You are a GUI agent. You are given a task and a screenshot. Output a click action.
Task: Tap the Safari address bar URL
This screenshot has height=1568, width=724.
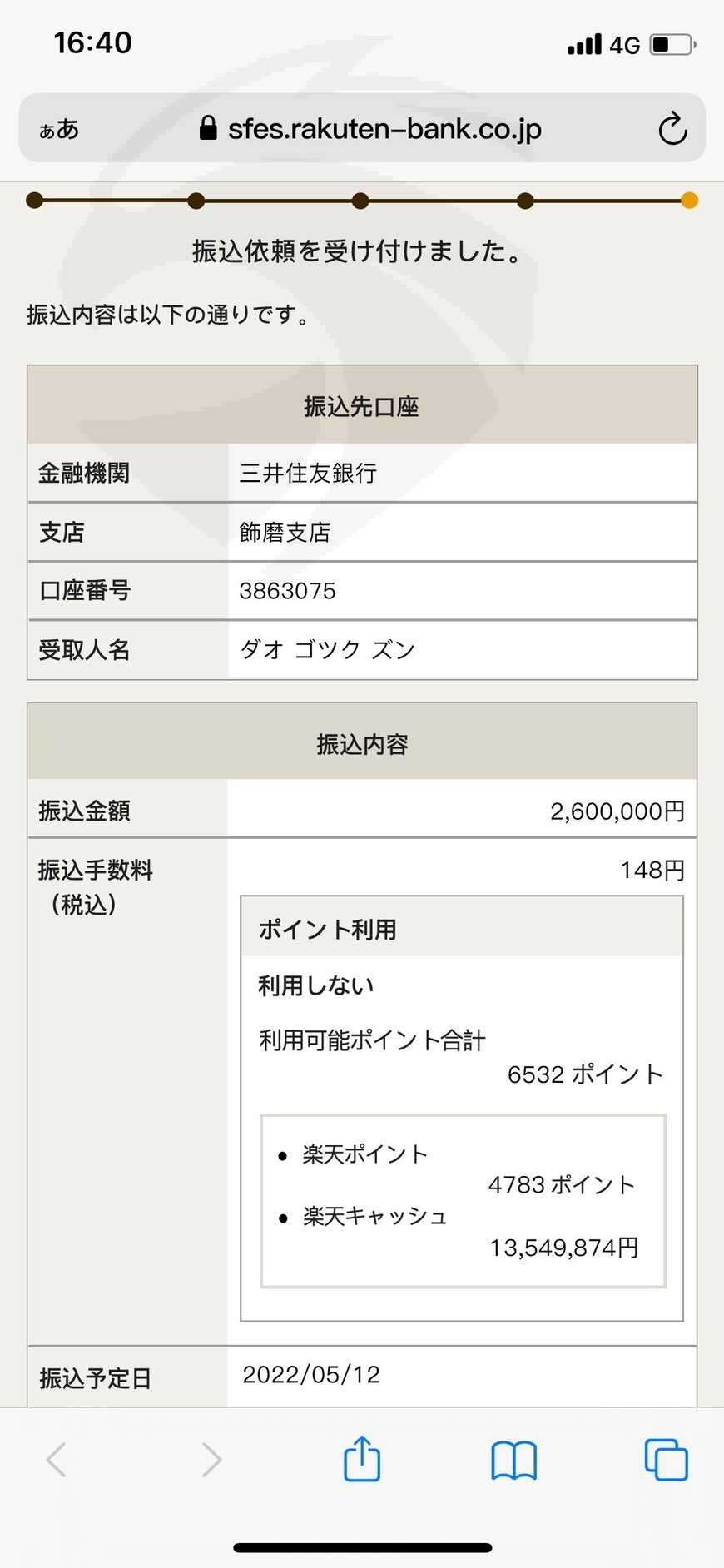point(370,128)
